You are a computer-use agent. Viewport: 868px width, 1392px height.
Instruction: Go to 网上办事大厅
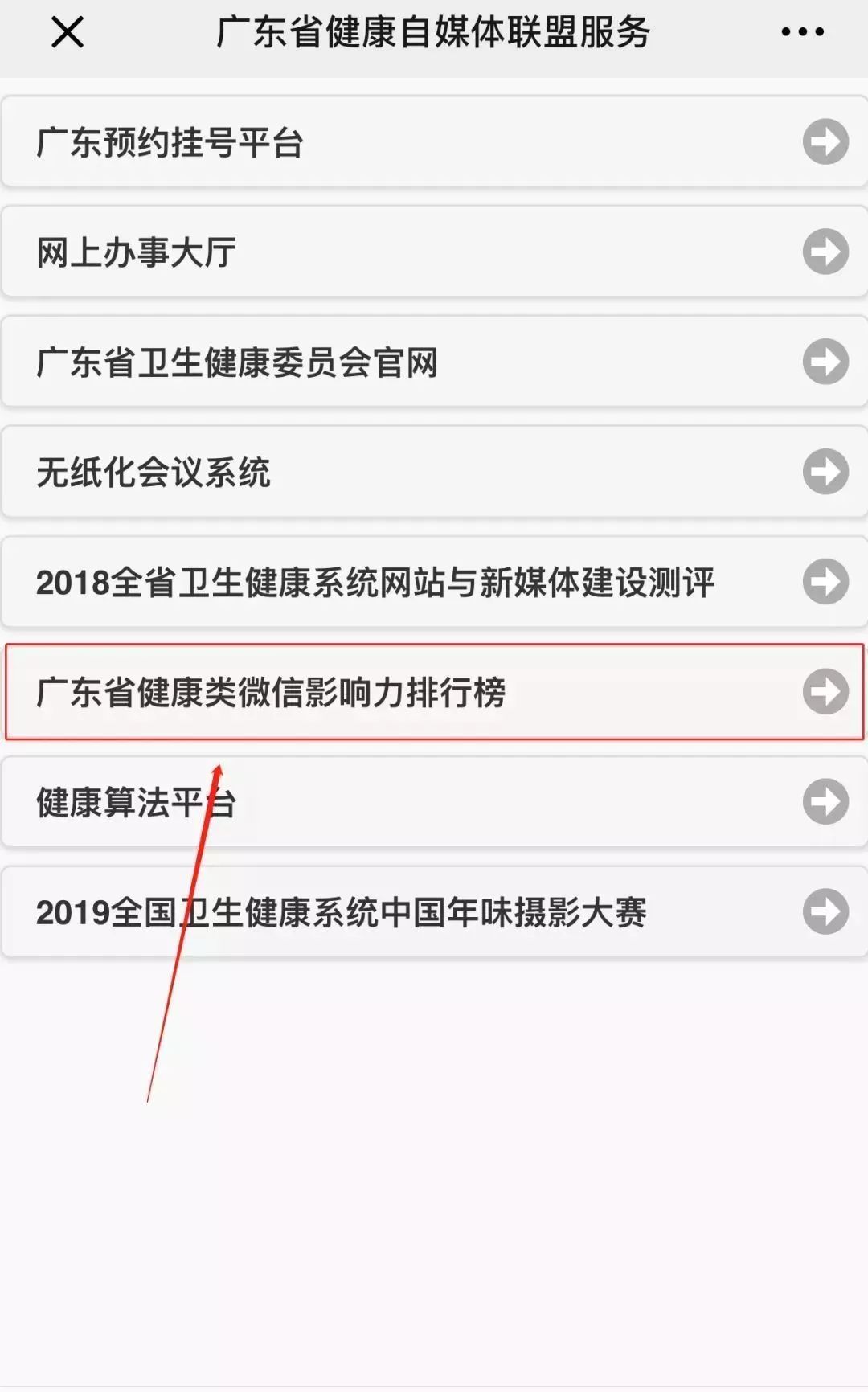pos(434,252)
